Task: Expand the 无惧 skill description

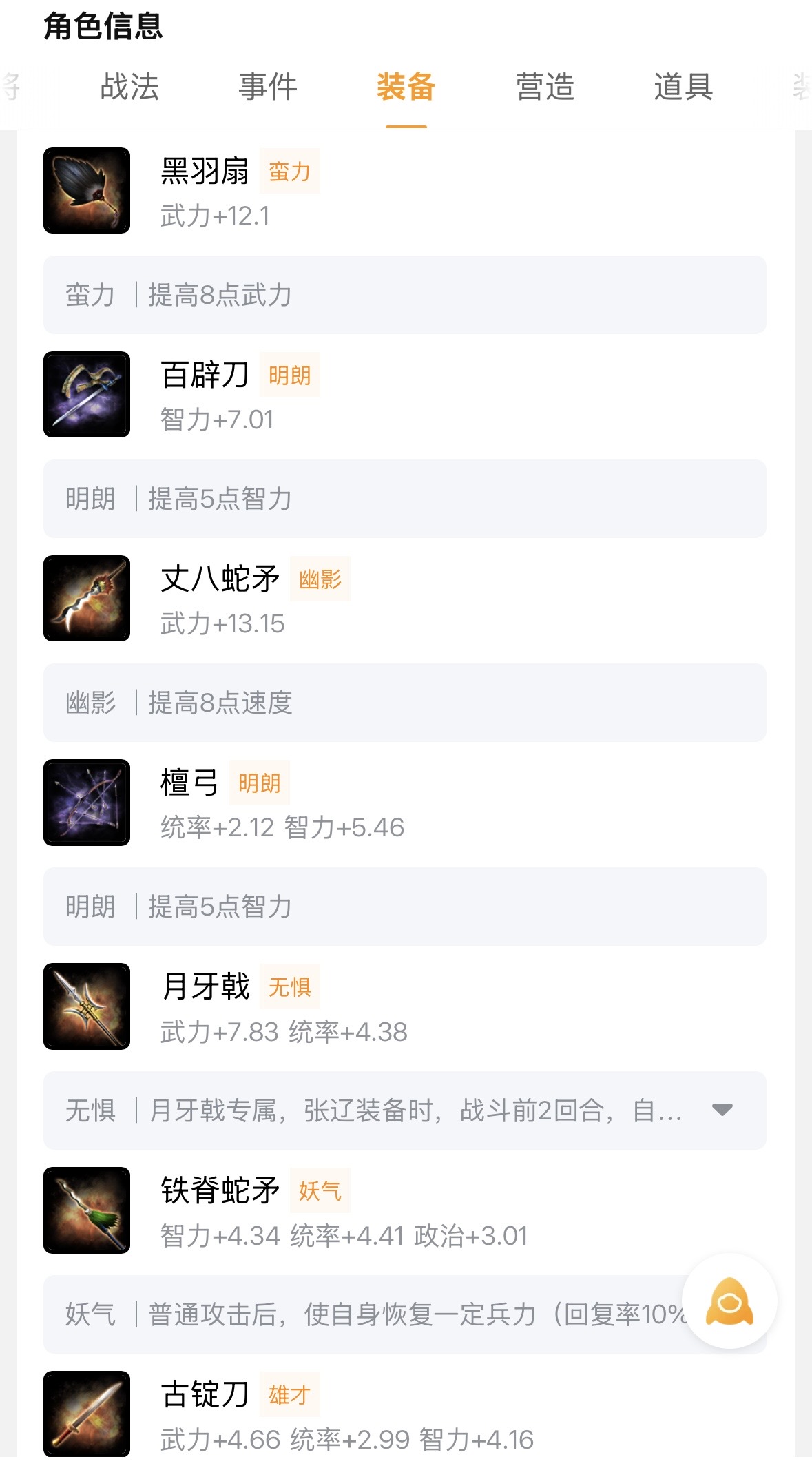Action: (x=722, y=1110)
